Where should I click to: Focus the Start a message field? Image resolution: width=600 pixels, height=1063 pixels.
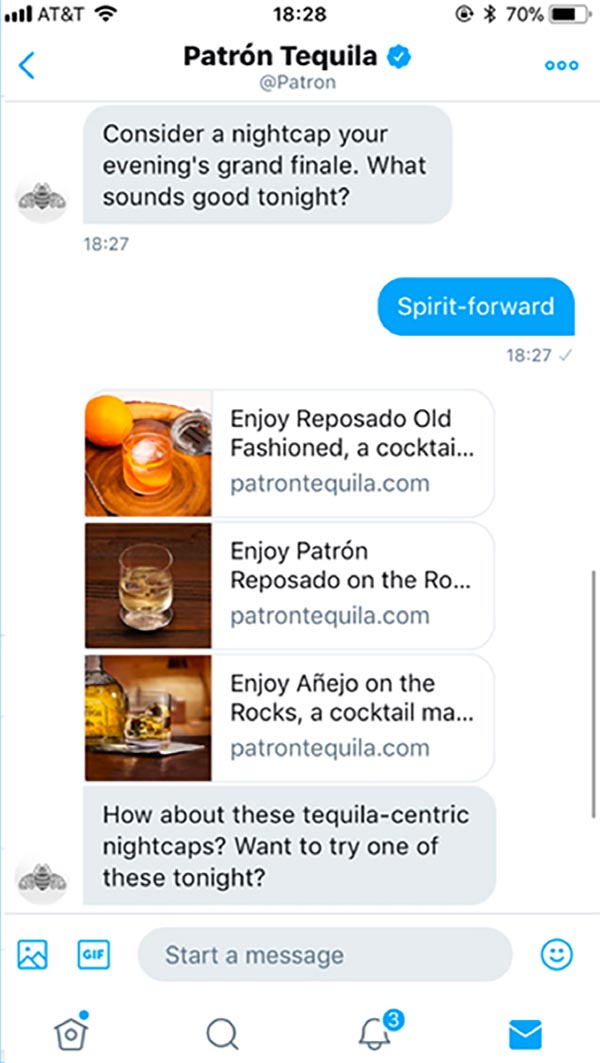tap(325, 955)
